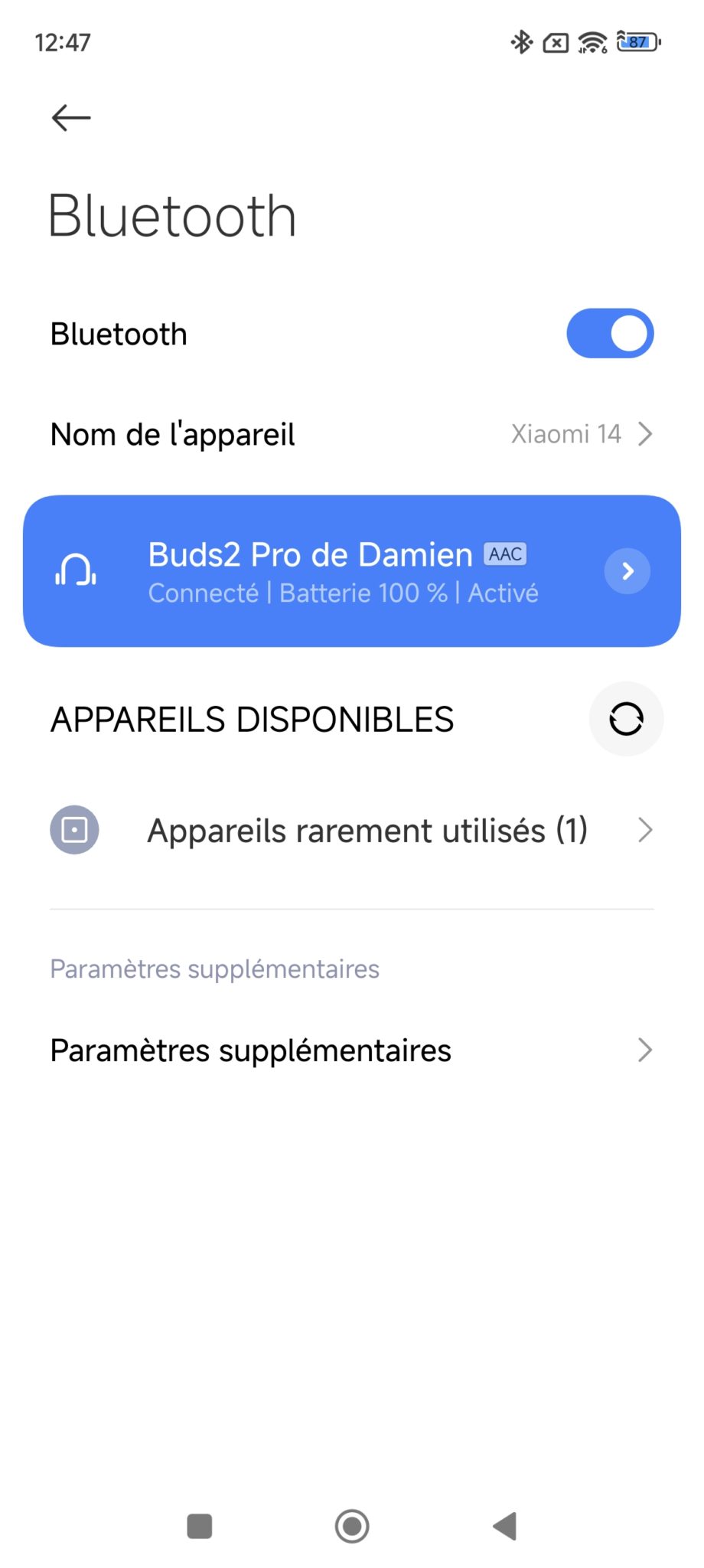Open the Nom de l'appareil setting
Viewport: 704px width, 1568px height.
click(x=351, y=434)
